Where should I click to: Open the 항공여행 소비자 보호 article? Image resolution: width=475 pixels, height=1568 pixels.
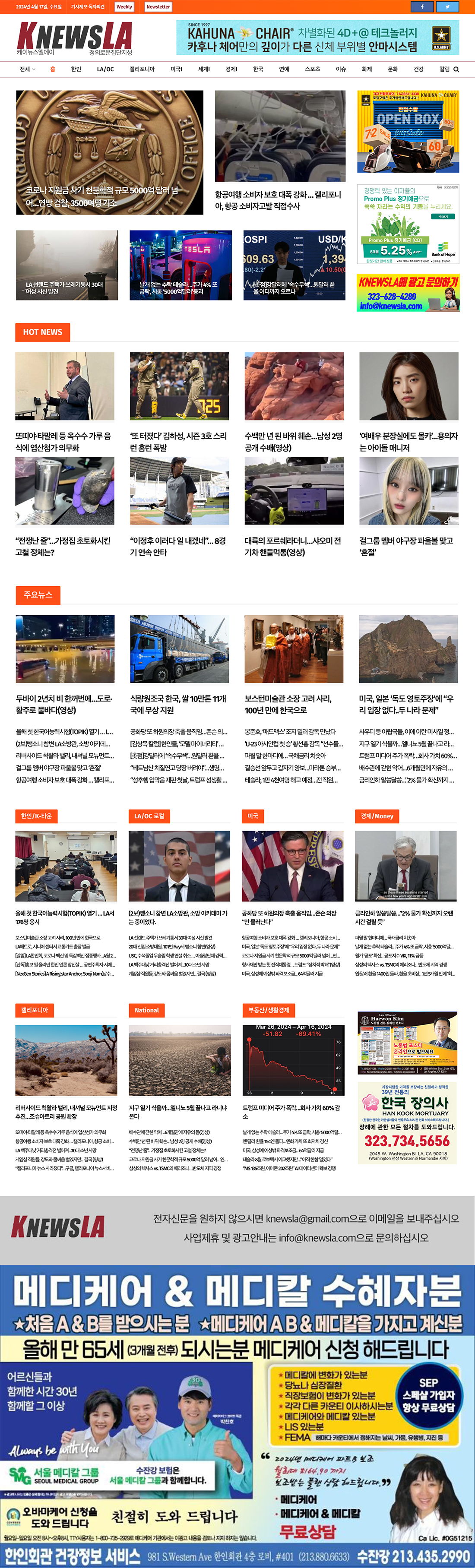coord(278,199)
